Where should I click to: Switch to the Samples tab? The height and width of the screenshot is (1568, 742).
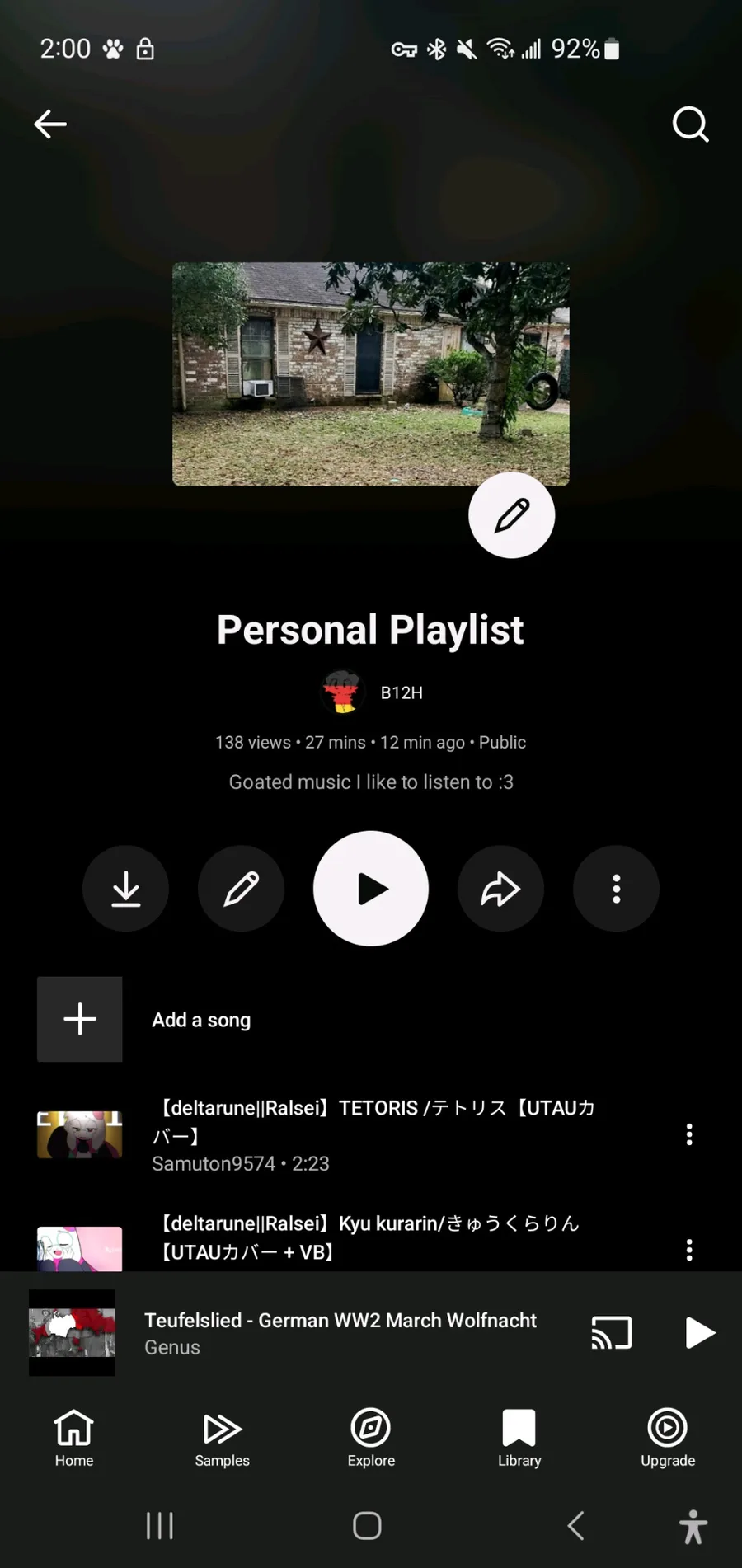click(x=222, y=1438)
